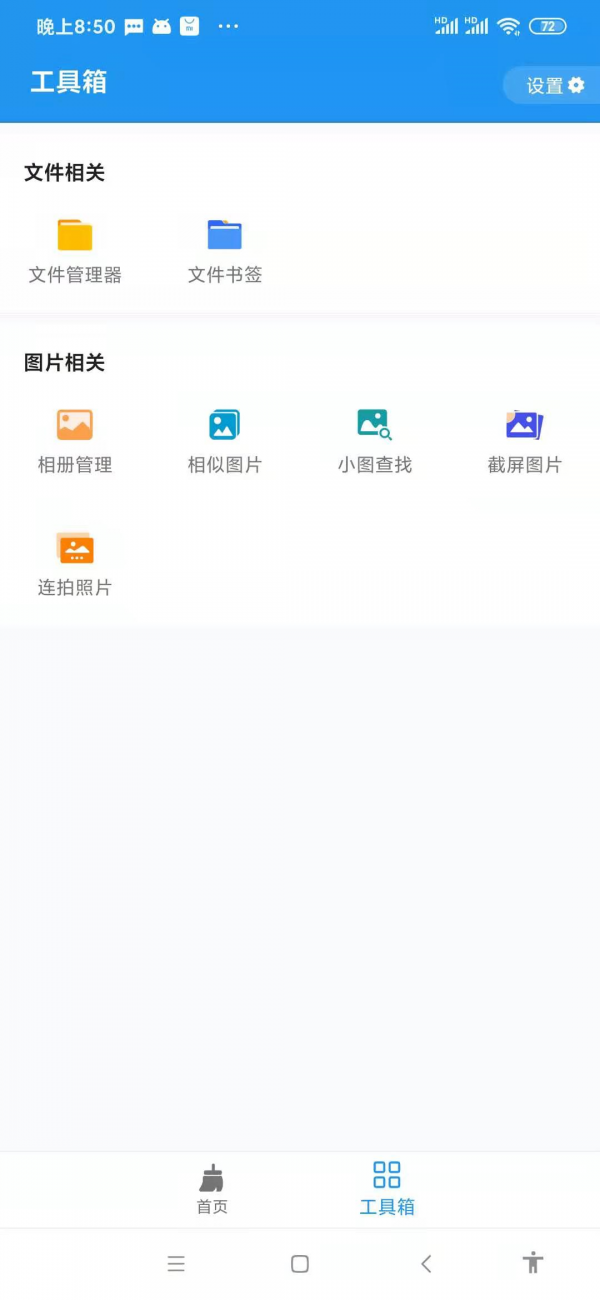The width and height of the screenshot is (600, 1300).
Task: Open 连拍照片 burst photos
Action: pyautogui.click(x=75, y=563)
